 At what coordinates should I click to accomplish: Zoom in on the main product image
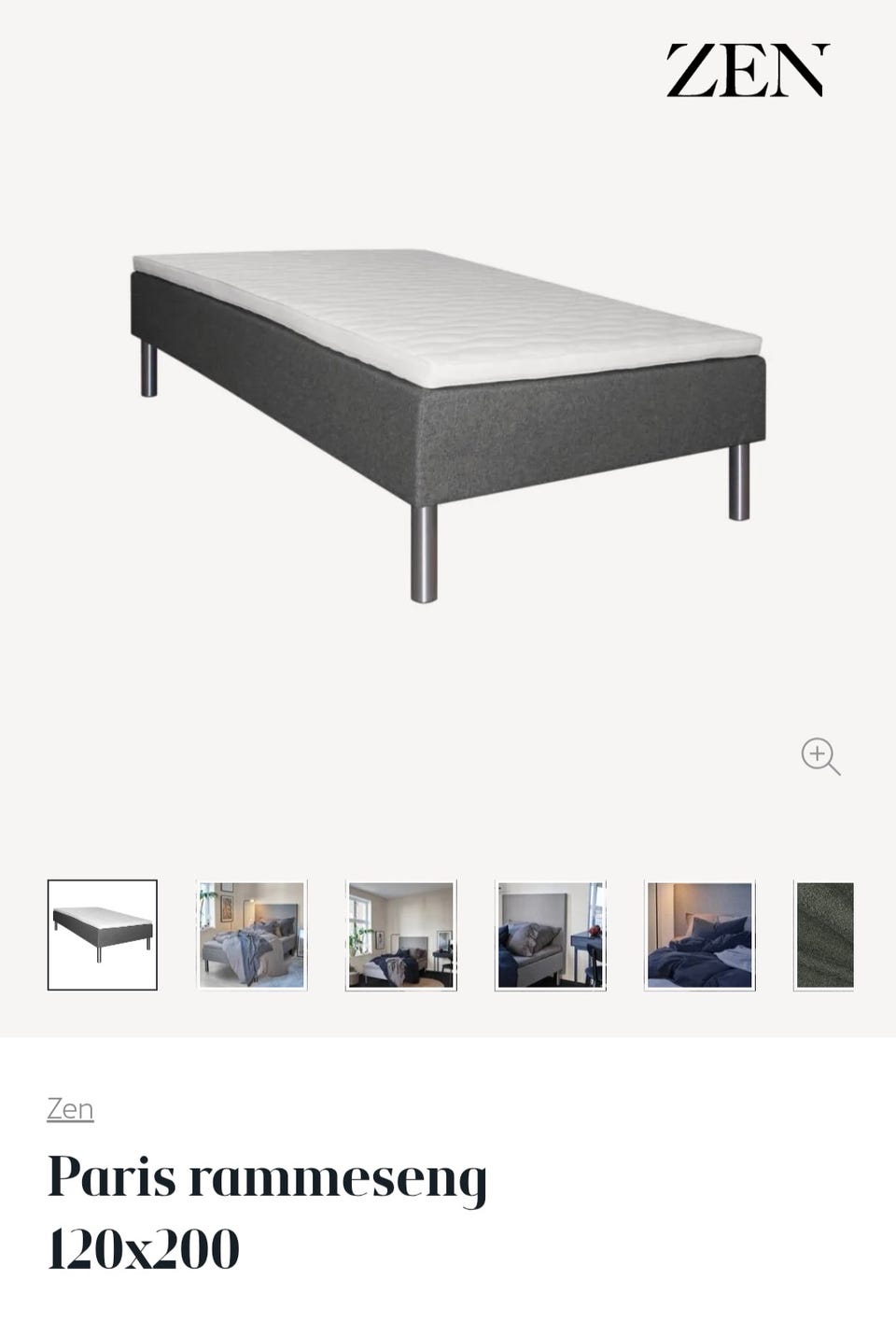(x=820, y=756)
